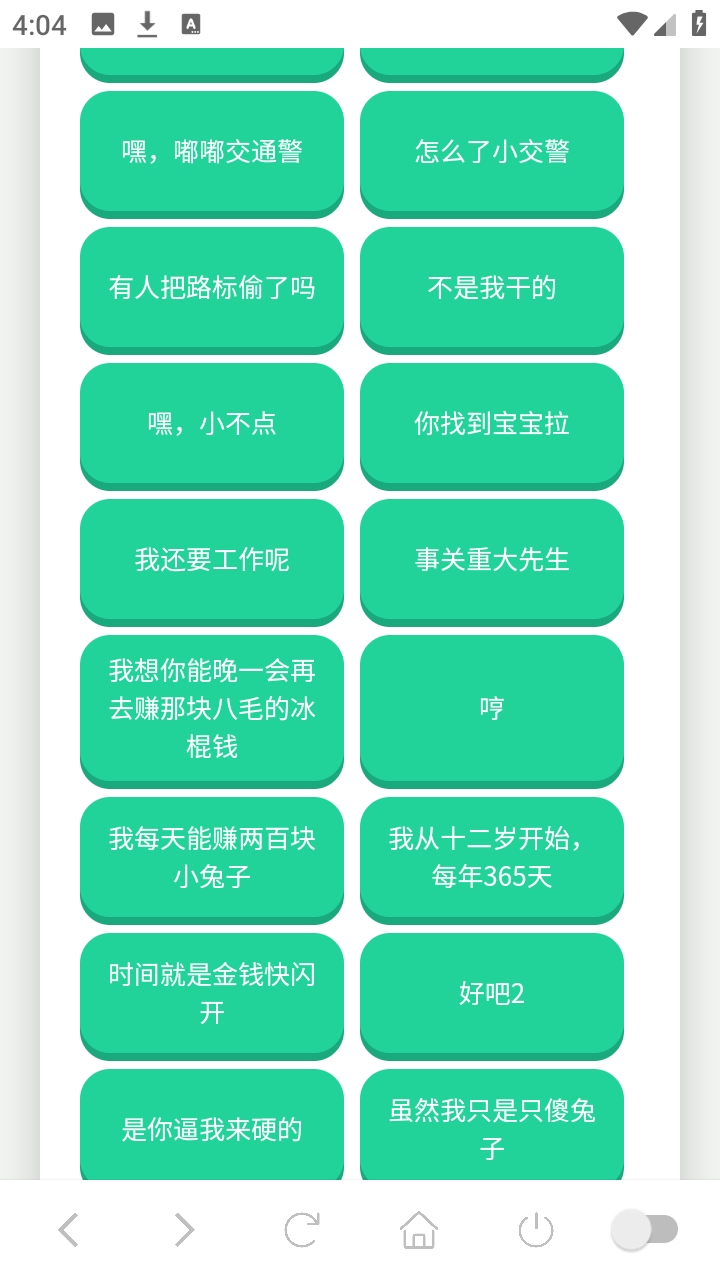Play the 好吧2 sound
The image size is (720, 1280).
coord(492,993)
